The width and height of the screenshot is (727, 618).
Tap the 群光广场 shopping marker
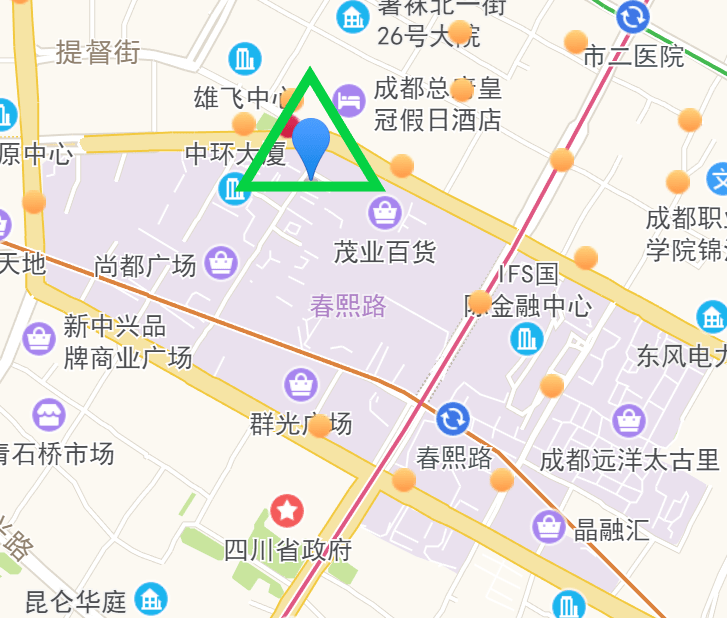coord(300,384)
